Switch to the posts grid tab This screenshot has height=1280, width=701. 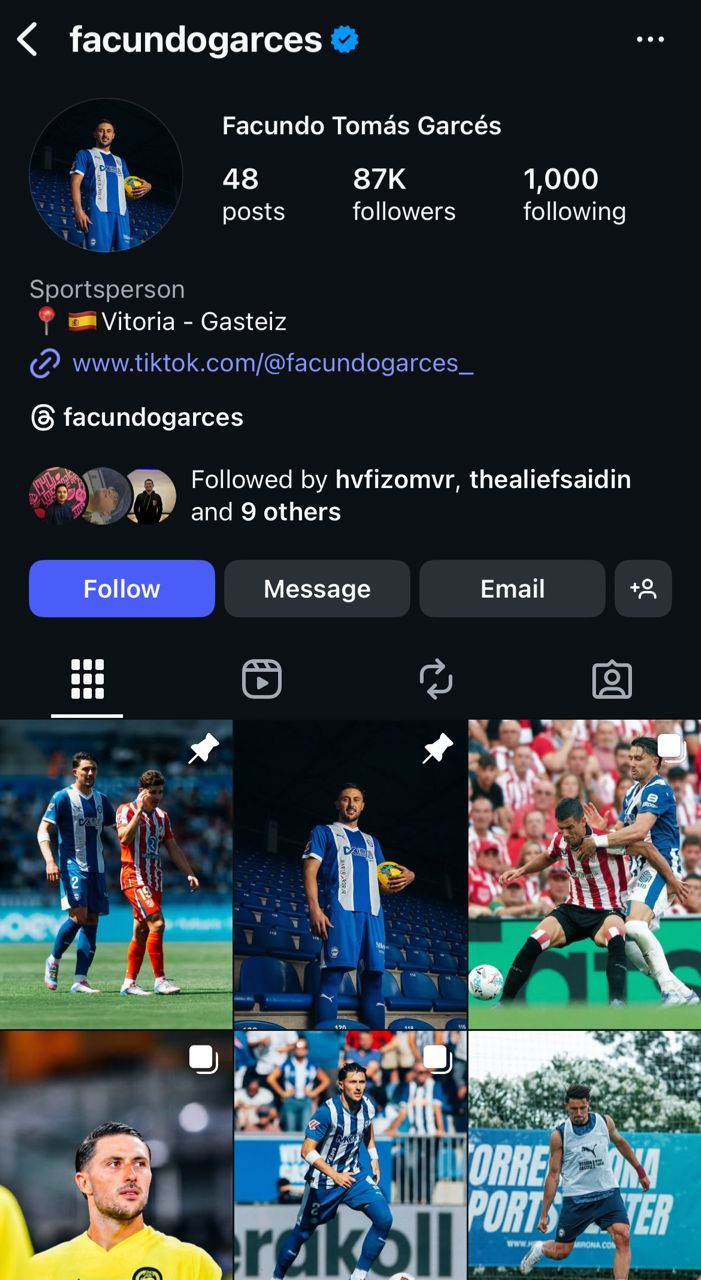pyautogui.click(x=87, y=680)
